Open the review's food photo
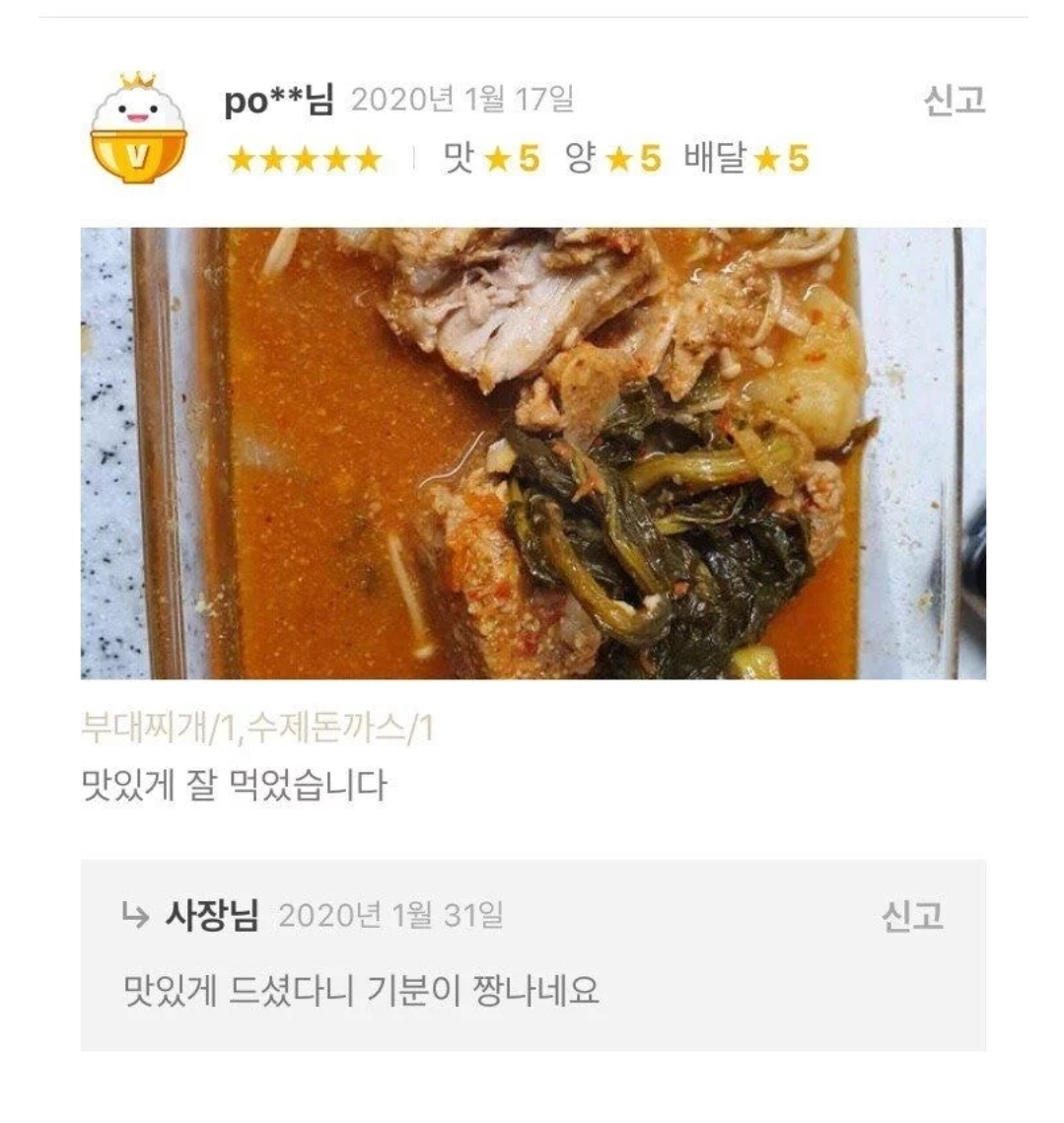 pyautogui.click(x=532, y=453)
